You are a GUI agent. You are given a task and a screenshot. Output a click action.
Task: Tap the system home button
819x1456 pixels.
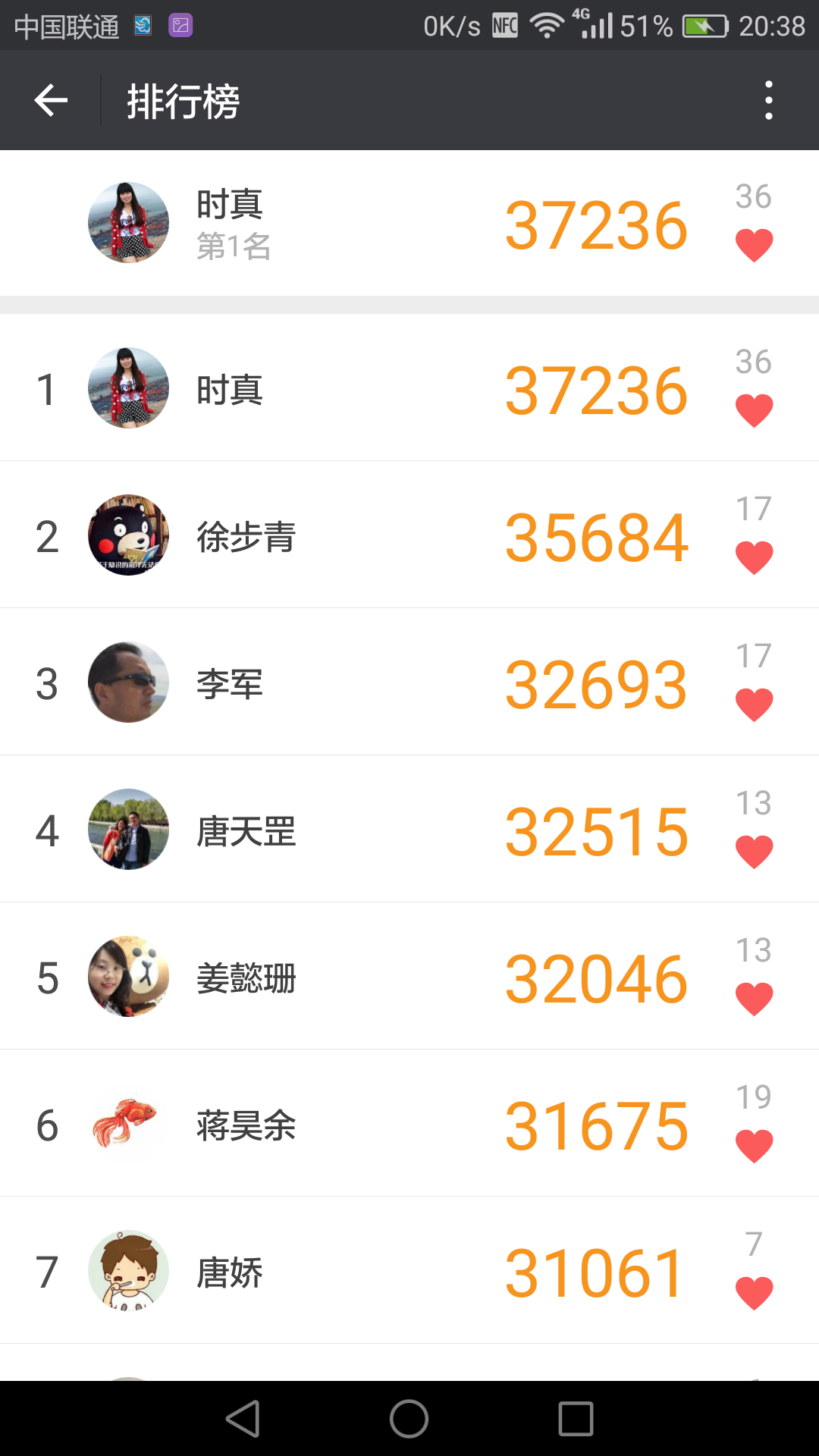point(409,1418)
